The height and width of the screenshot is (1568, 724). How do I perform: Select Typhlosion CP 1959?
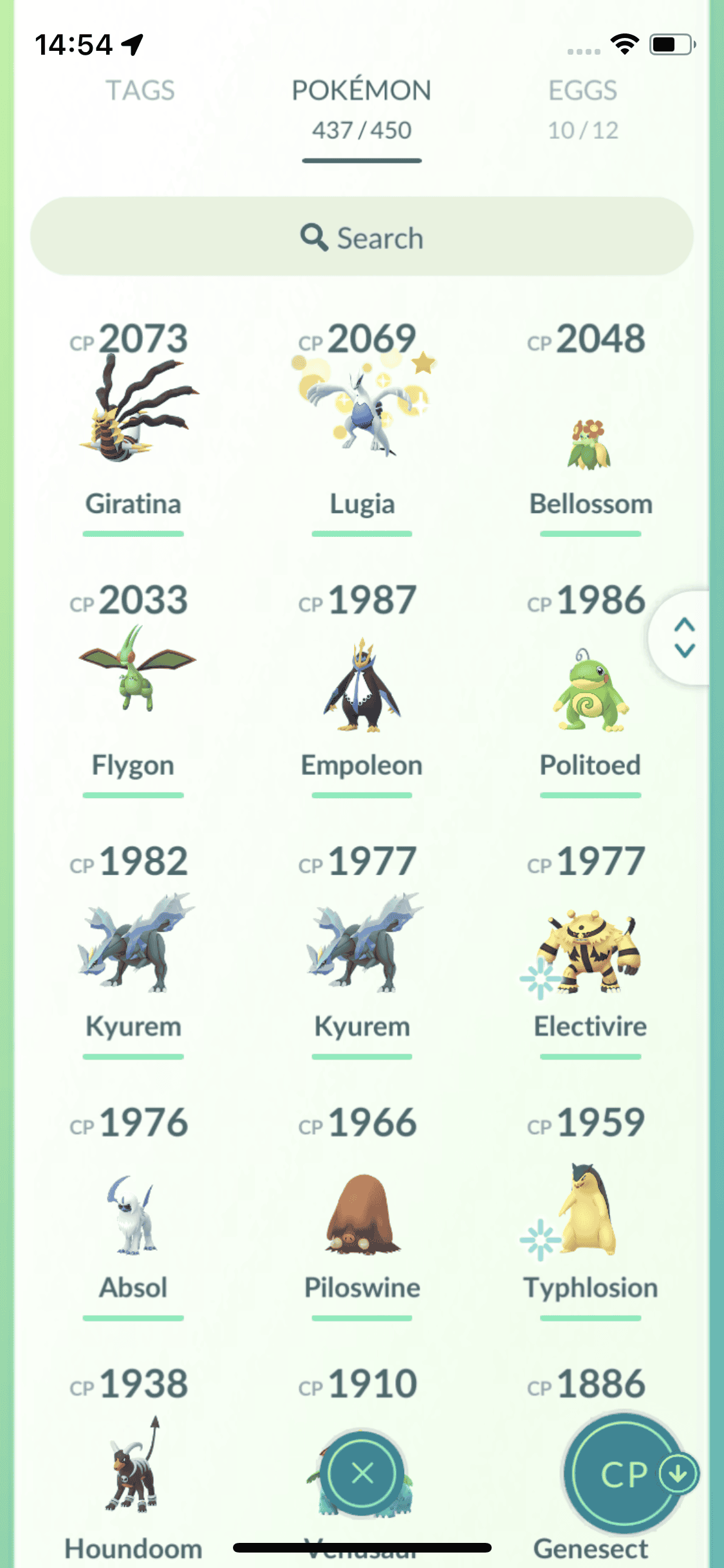coord(590,1210)
